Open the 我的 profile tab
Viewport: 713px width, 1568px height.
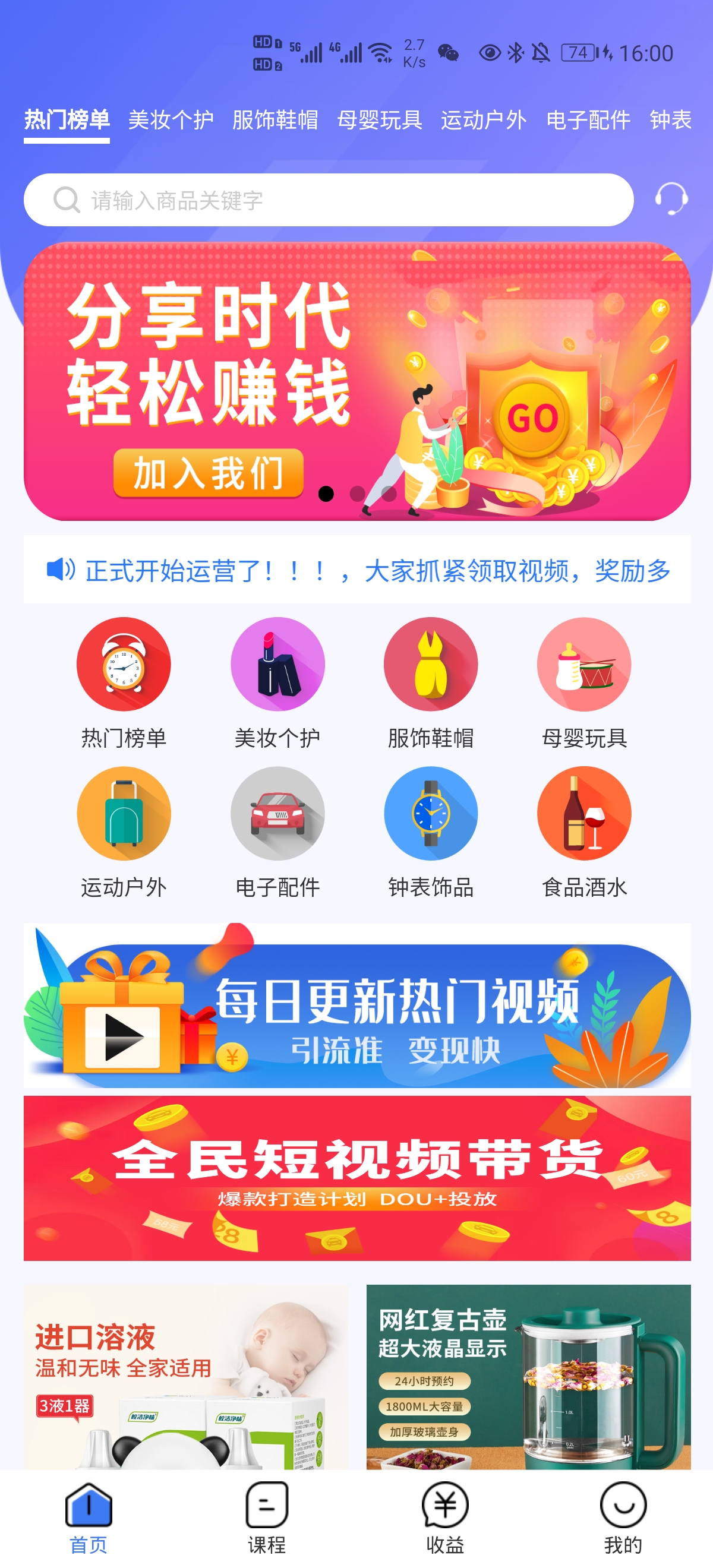[623, 1517]
